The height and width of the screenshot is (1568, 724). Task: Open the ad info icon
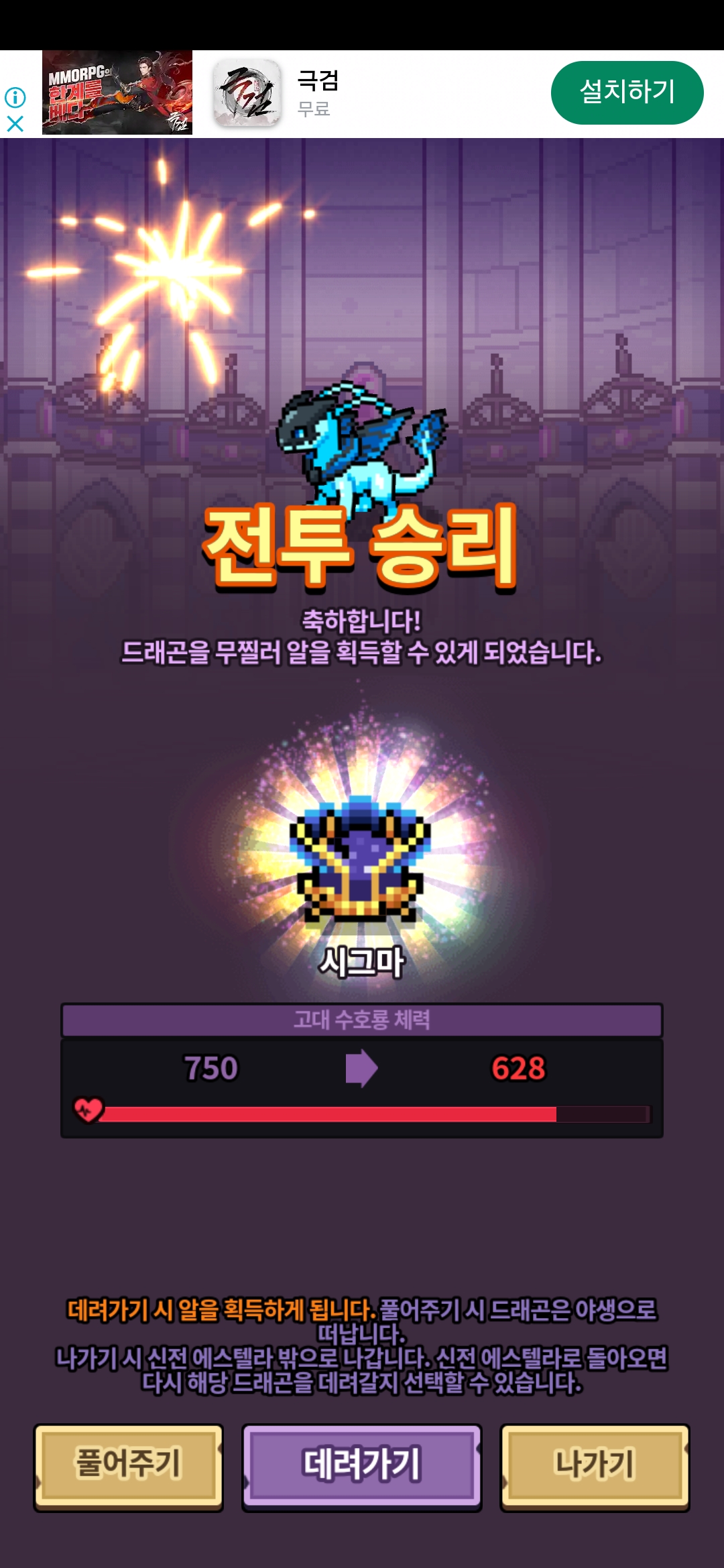[15, 98]
